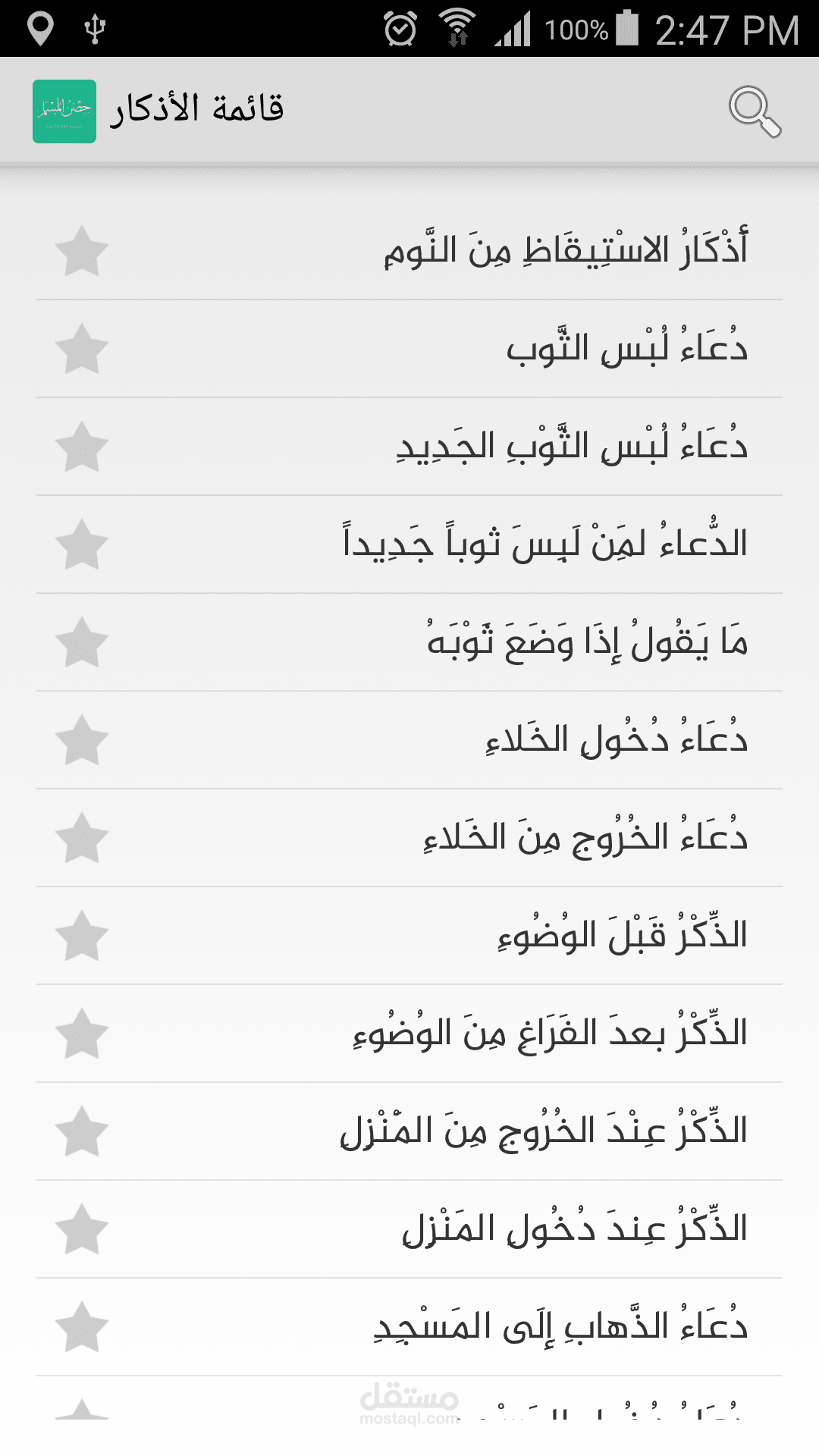This screenshot has width=819, height=1456.
Task: Open دعاء لبس الثوب الجديد
Action: pos(573,447)
